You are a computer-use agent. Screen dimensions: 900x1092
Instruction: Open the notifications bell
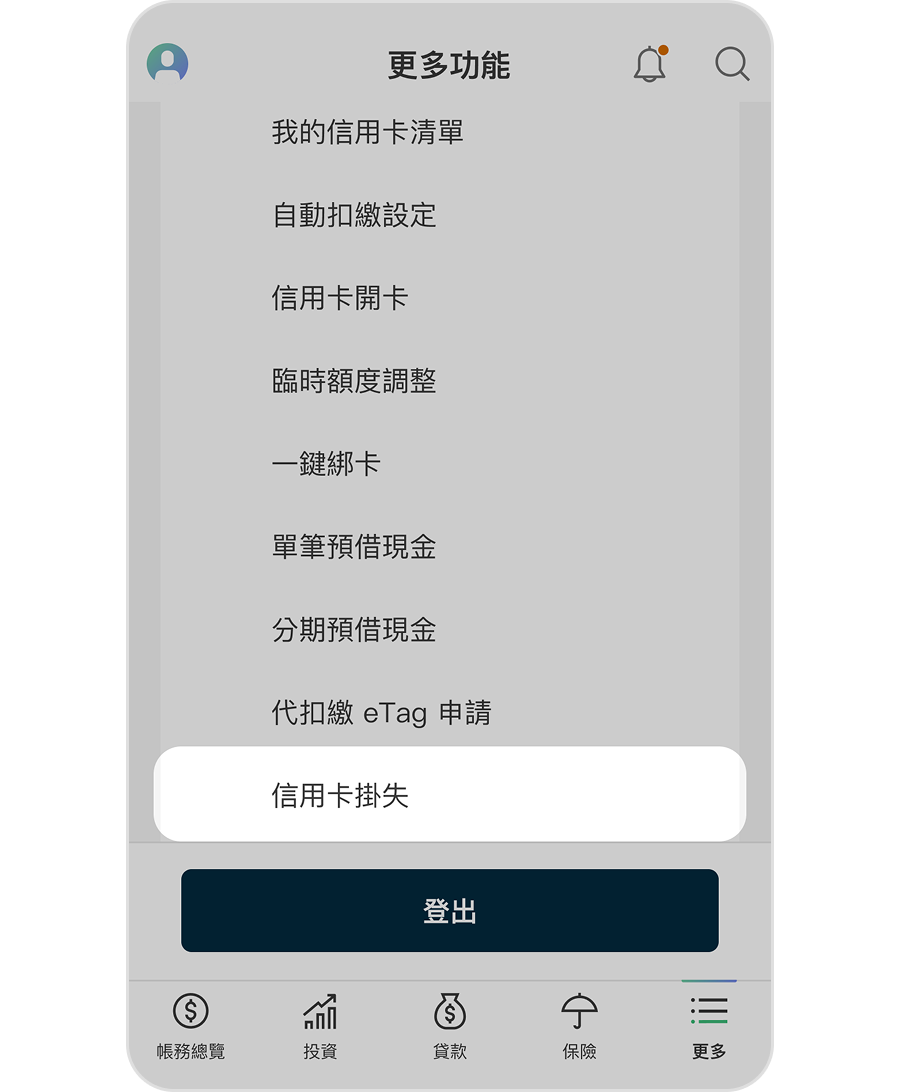pos(650,65)
